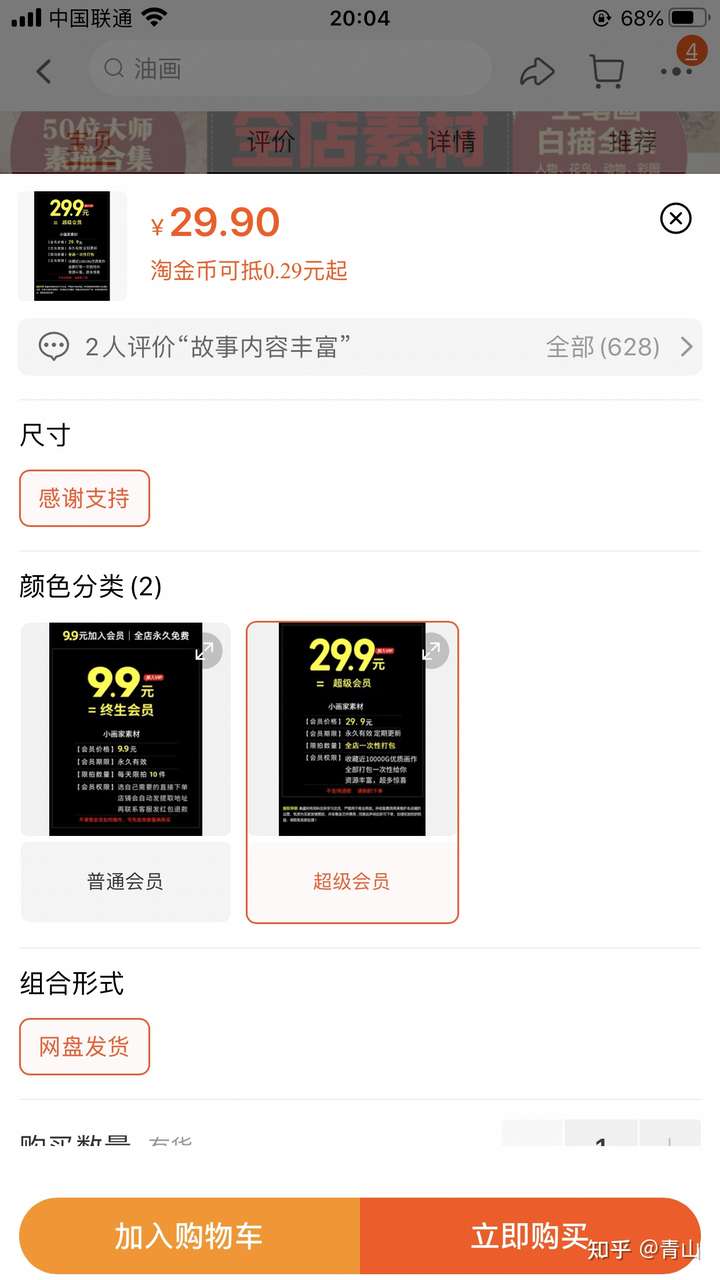Buy now with 立即购买
The height and width of the screenshot is (1280, 720).
(529, 1236)
